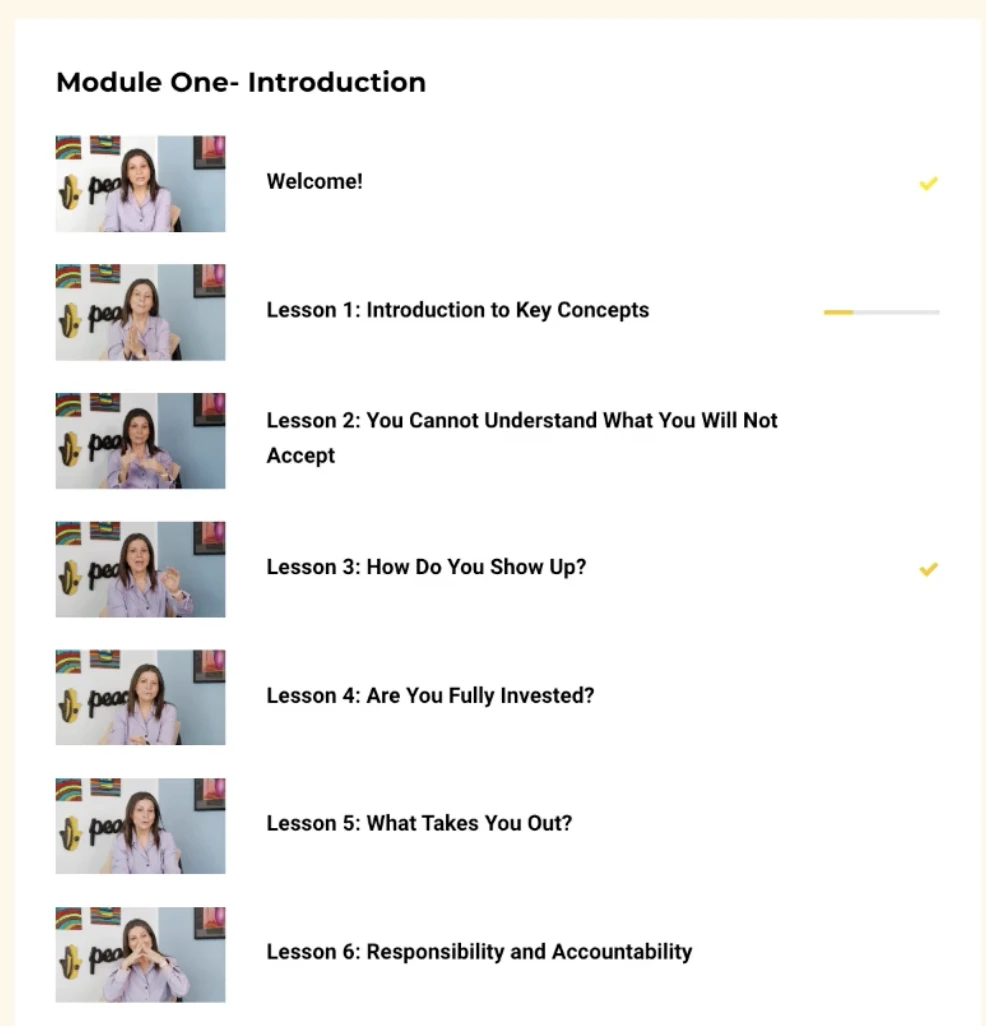Open Lesson 1: Introduction to Key Concepts

(457, 310)
